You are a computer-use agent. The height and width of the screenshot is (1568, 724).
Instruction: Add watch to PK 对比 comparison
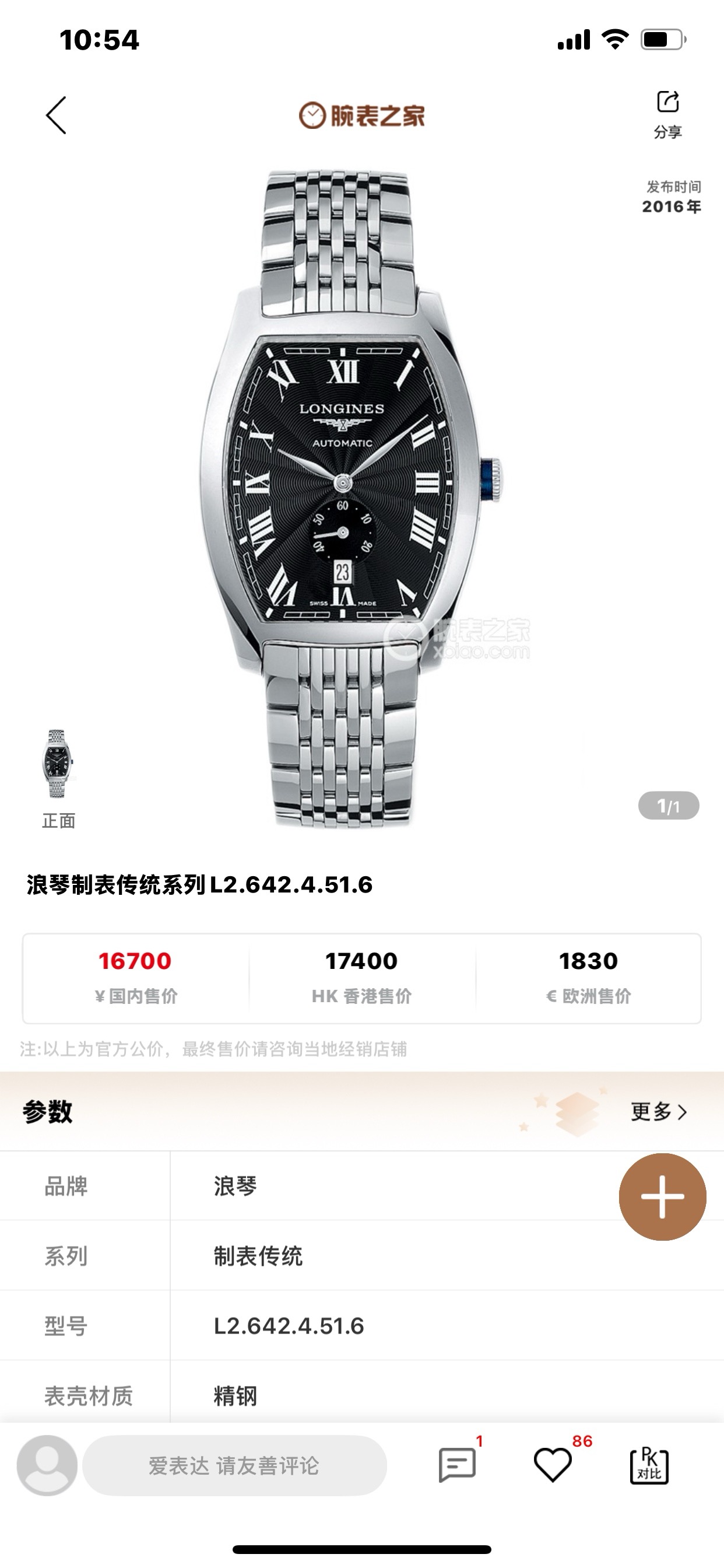tap(649, 1465)
